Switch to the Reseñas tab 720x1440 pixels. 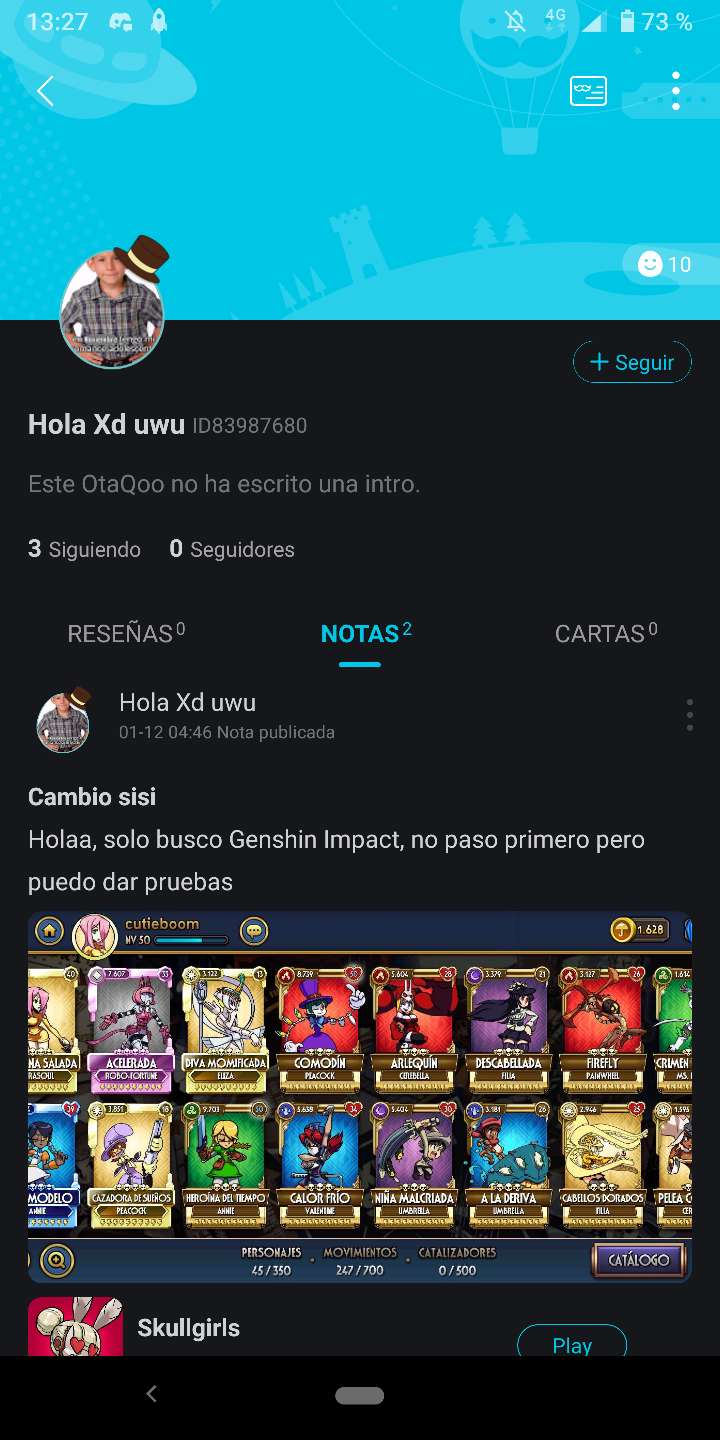click(x=125, y=633)
